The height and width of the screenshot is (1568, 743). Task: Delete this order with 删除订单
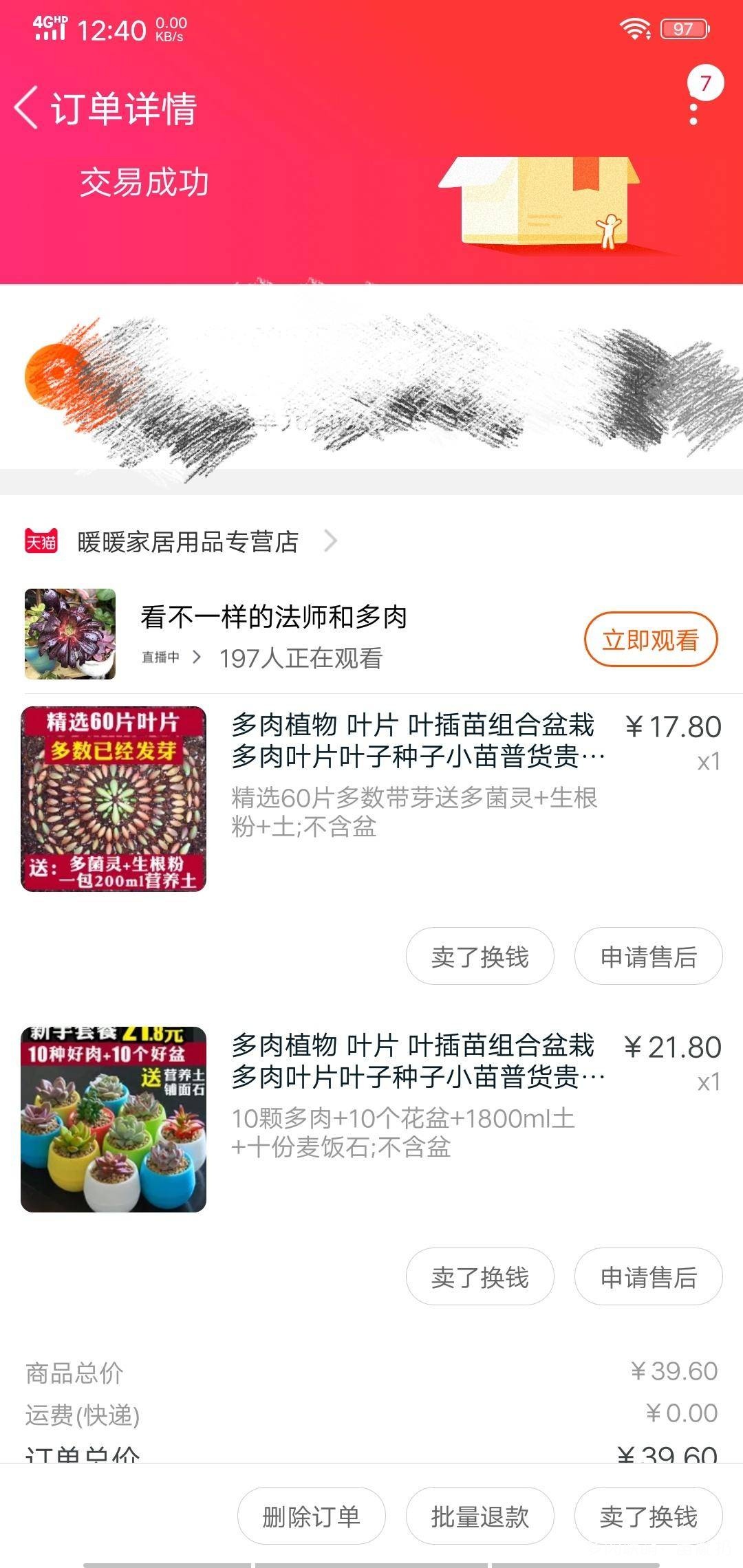click(312, 1516)
